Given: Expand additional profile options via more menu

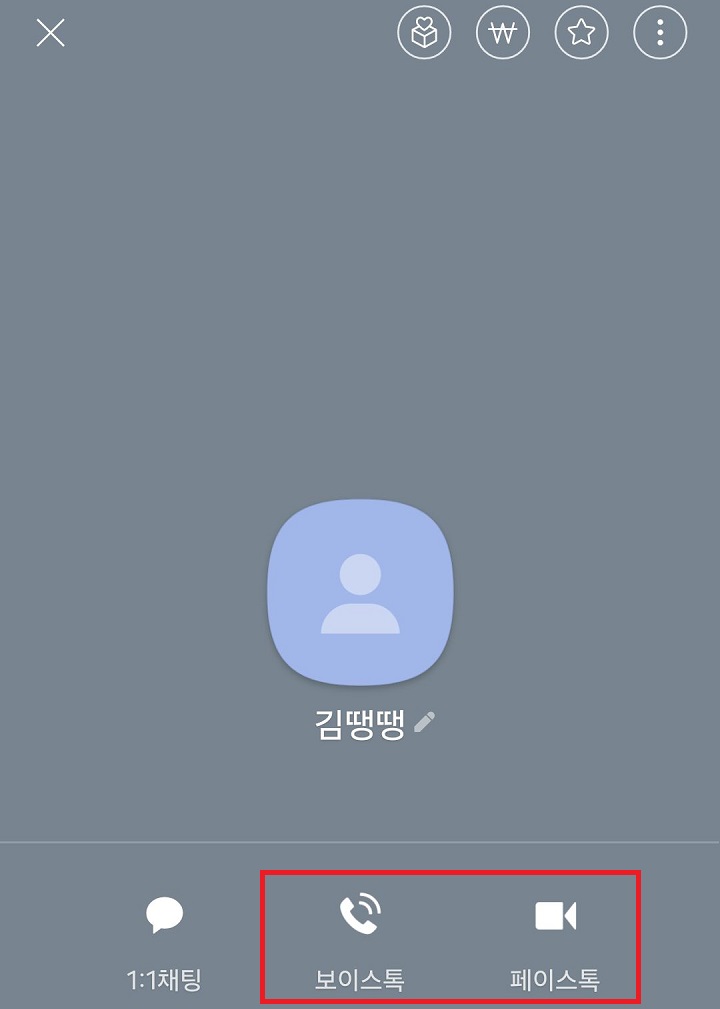Looking at the screenshot, I should coord(660,31).
